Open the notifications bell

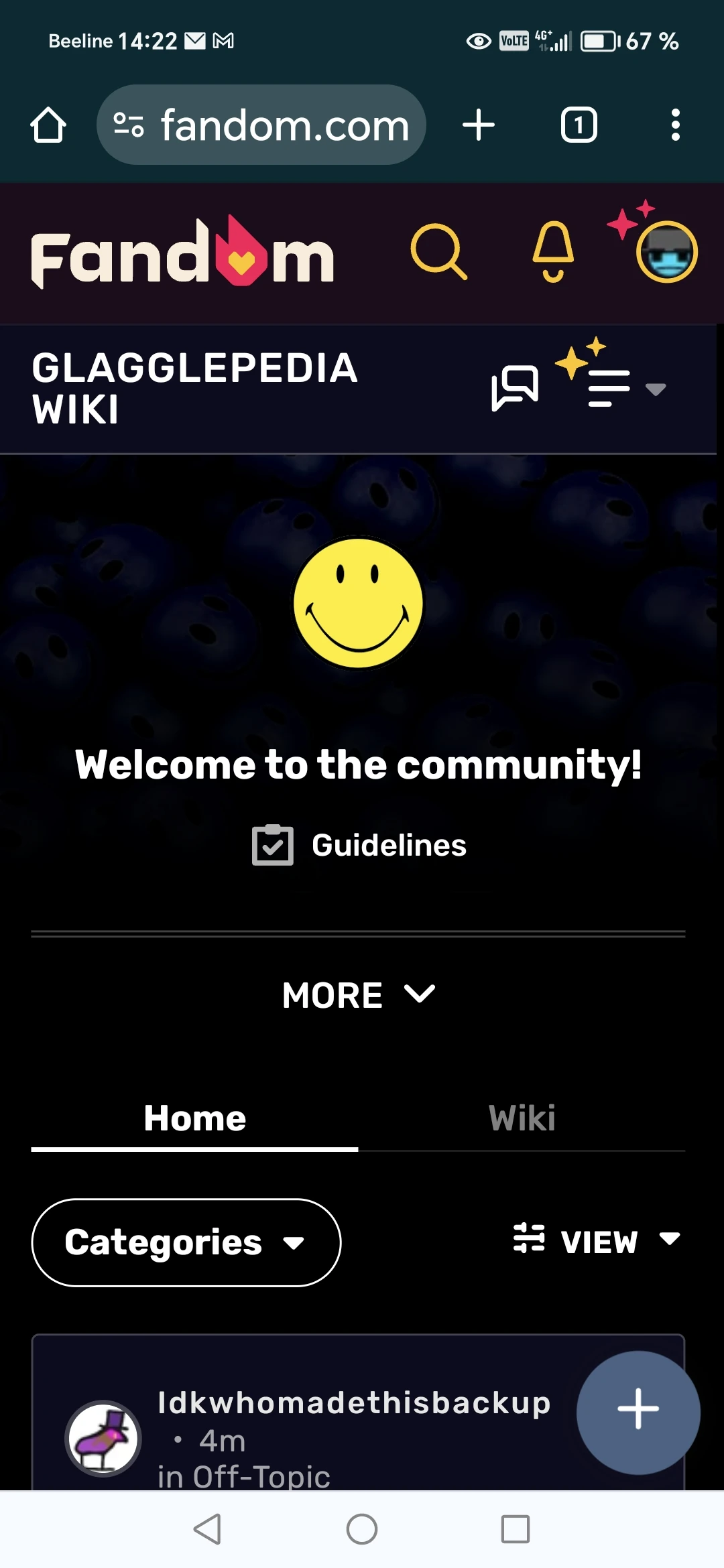point(553,252)
